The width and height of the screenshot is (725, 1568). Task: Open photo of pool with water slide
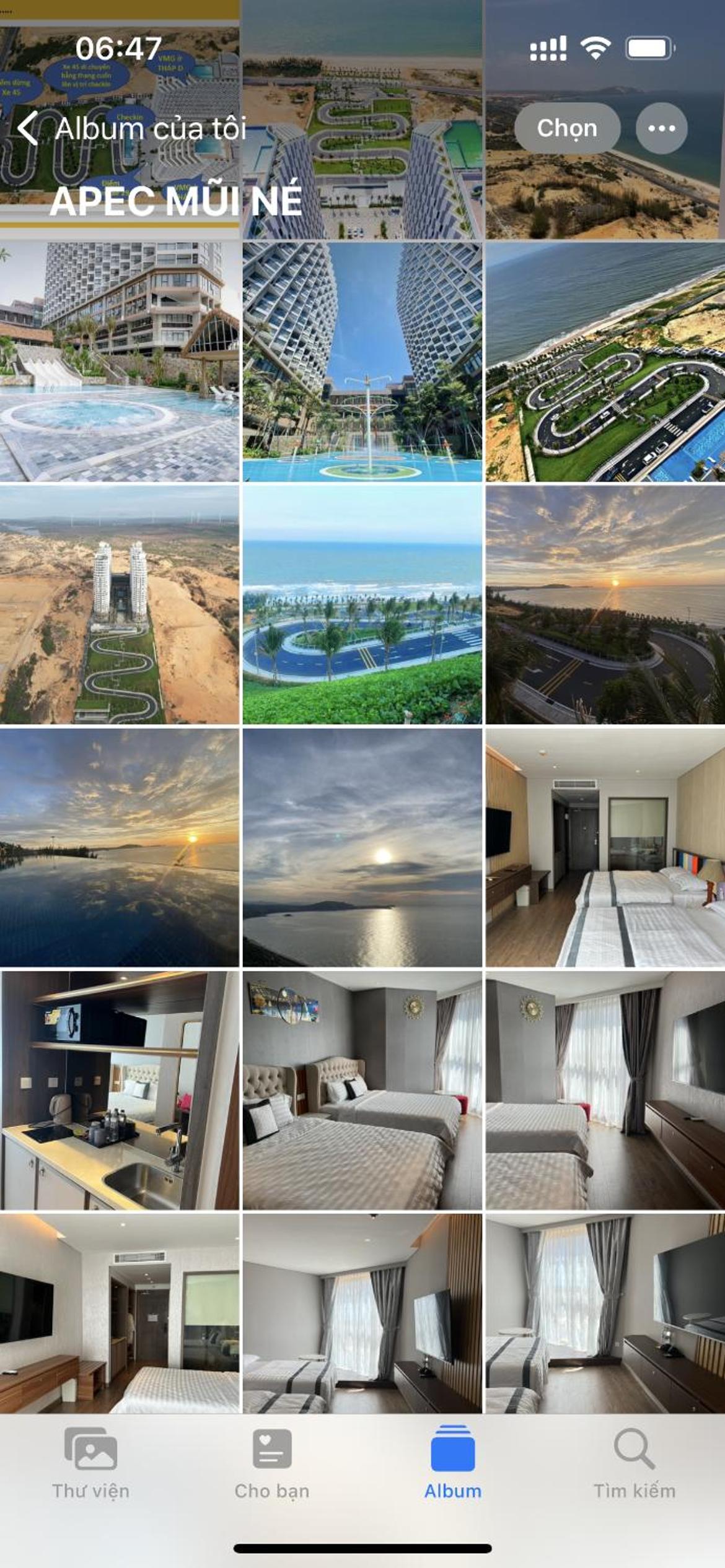[x=119, y=362]
